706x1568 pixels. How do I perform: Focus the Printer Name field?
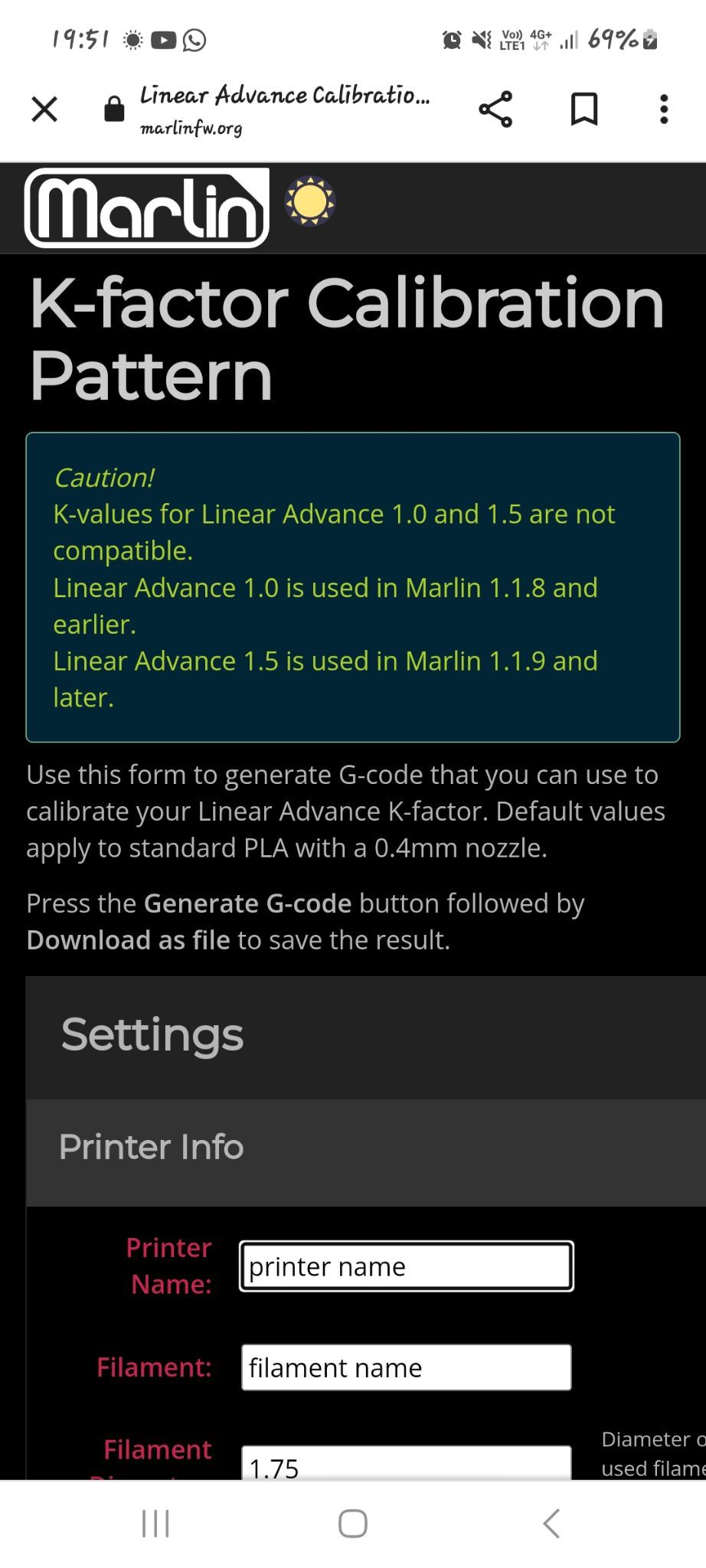406,1266
